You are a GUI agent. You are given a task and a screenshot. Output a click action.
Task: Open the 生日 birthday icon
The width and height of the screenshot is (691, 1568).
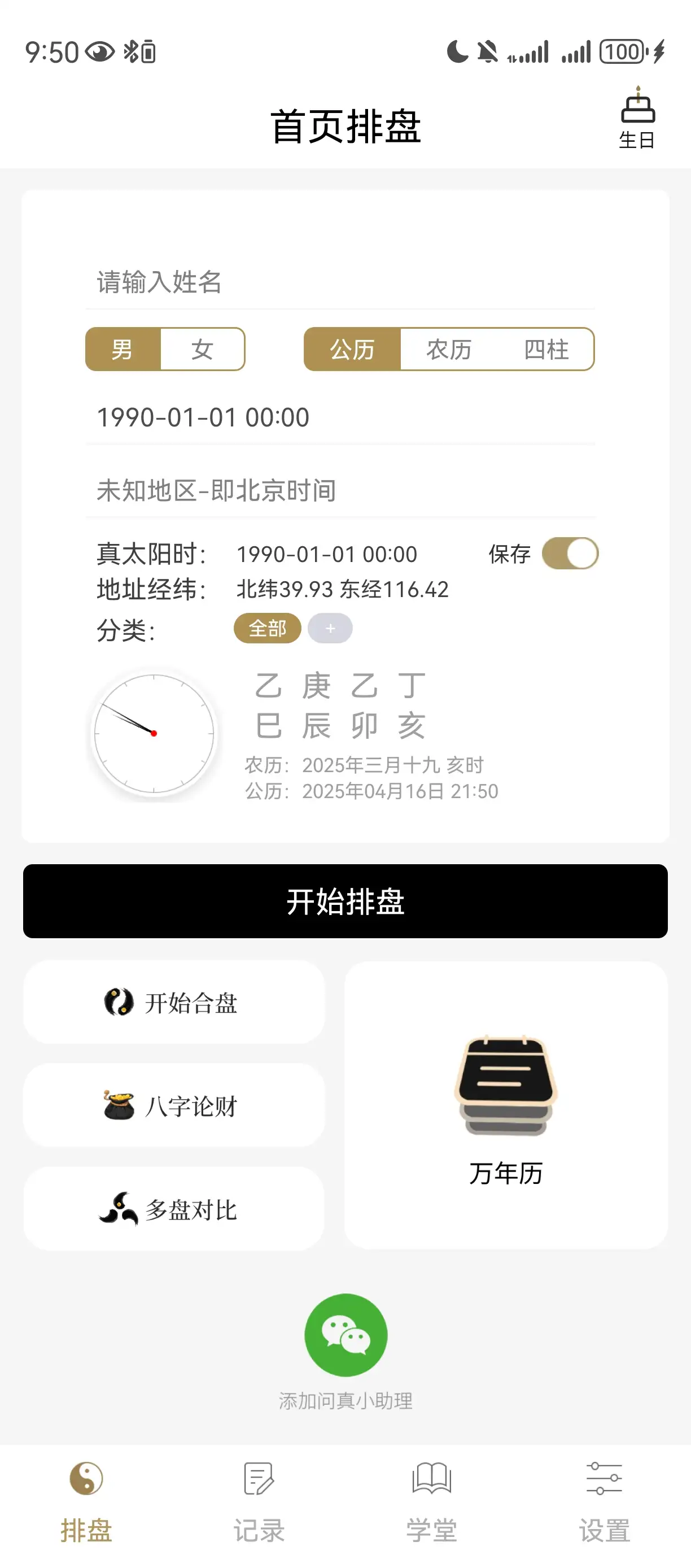[637, 118]
